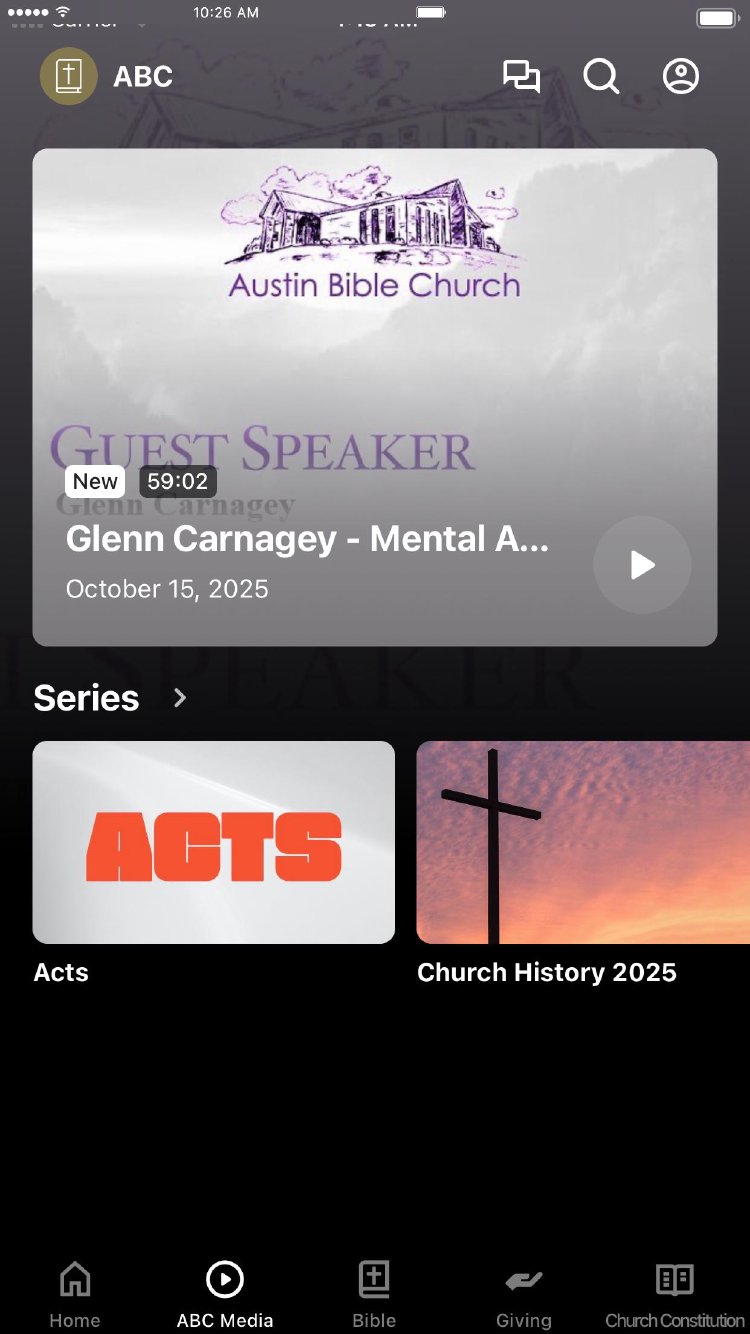Image resolution: width=750 pixels, height=1334 pixels.
Task: Open the Church History 2025 series
Action: pyautogui.click(x=583, y=842)
